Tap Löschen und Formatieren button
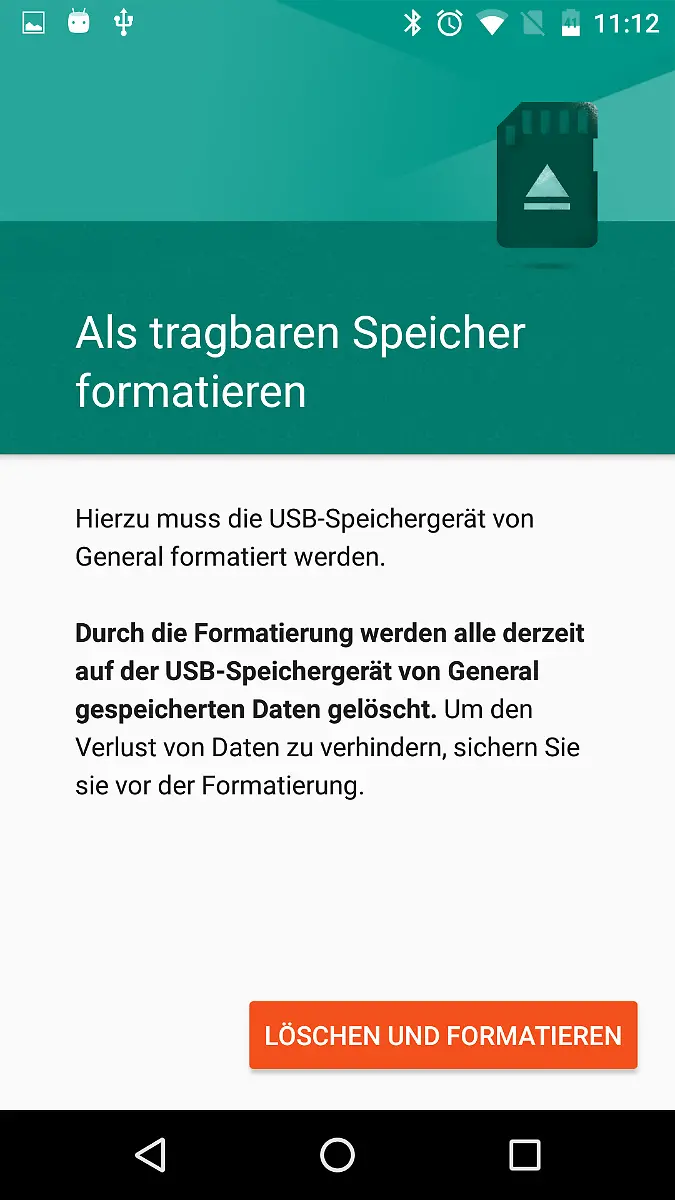675x1200 pixels. pos(443,1035)
